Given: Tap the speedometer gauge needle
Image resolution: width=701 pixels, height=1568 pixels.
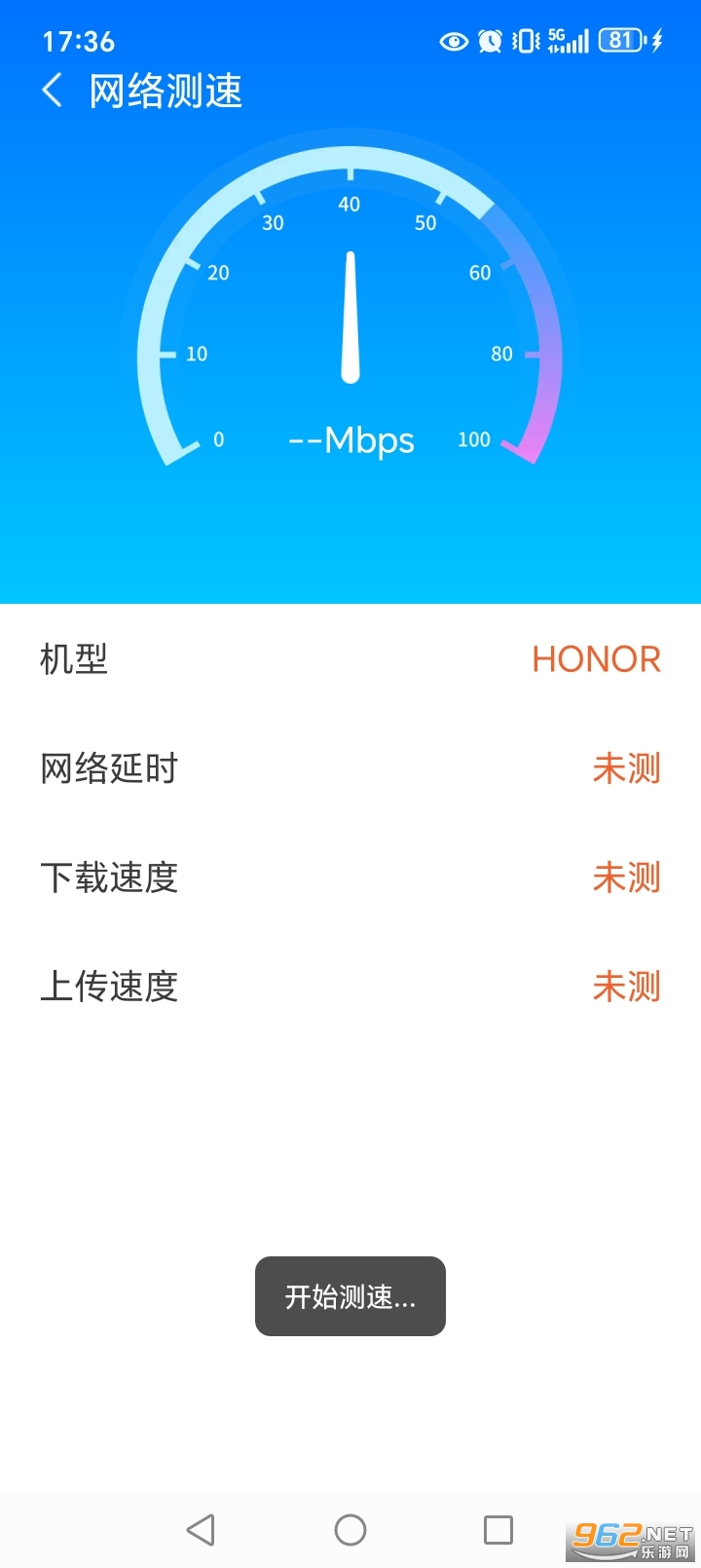Looking at the screenshot, I should point(350,317).
